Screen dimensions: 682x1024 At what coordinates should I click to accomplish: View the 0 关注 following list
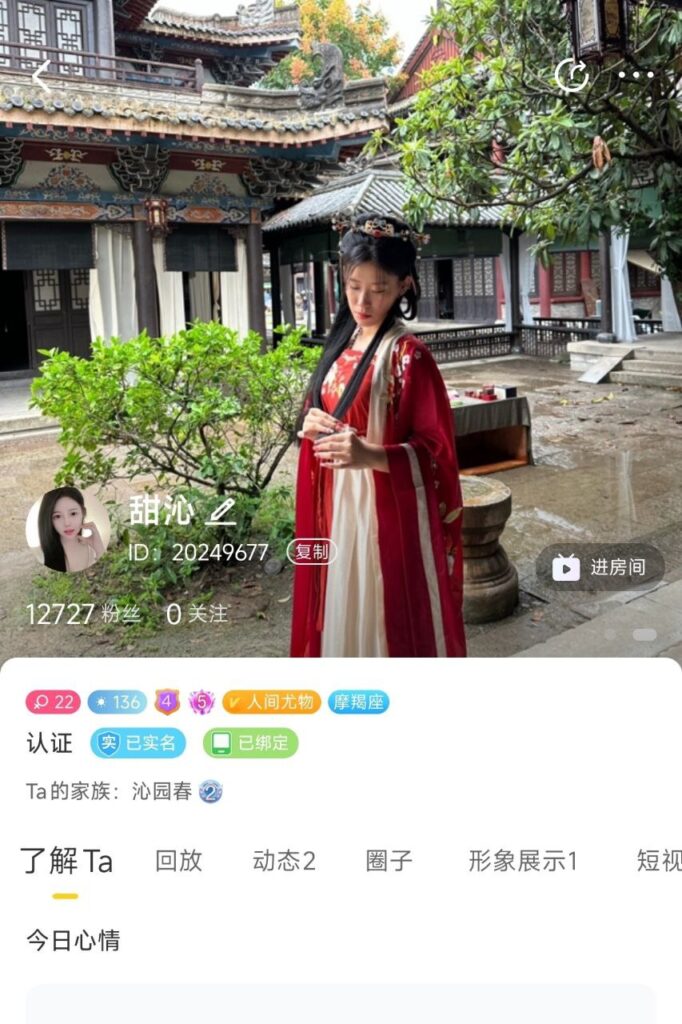197,614
